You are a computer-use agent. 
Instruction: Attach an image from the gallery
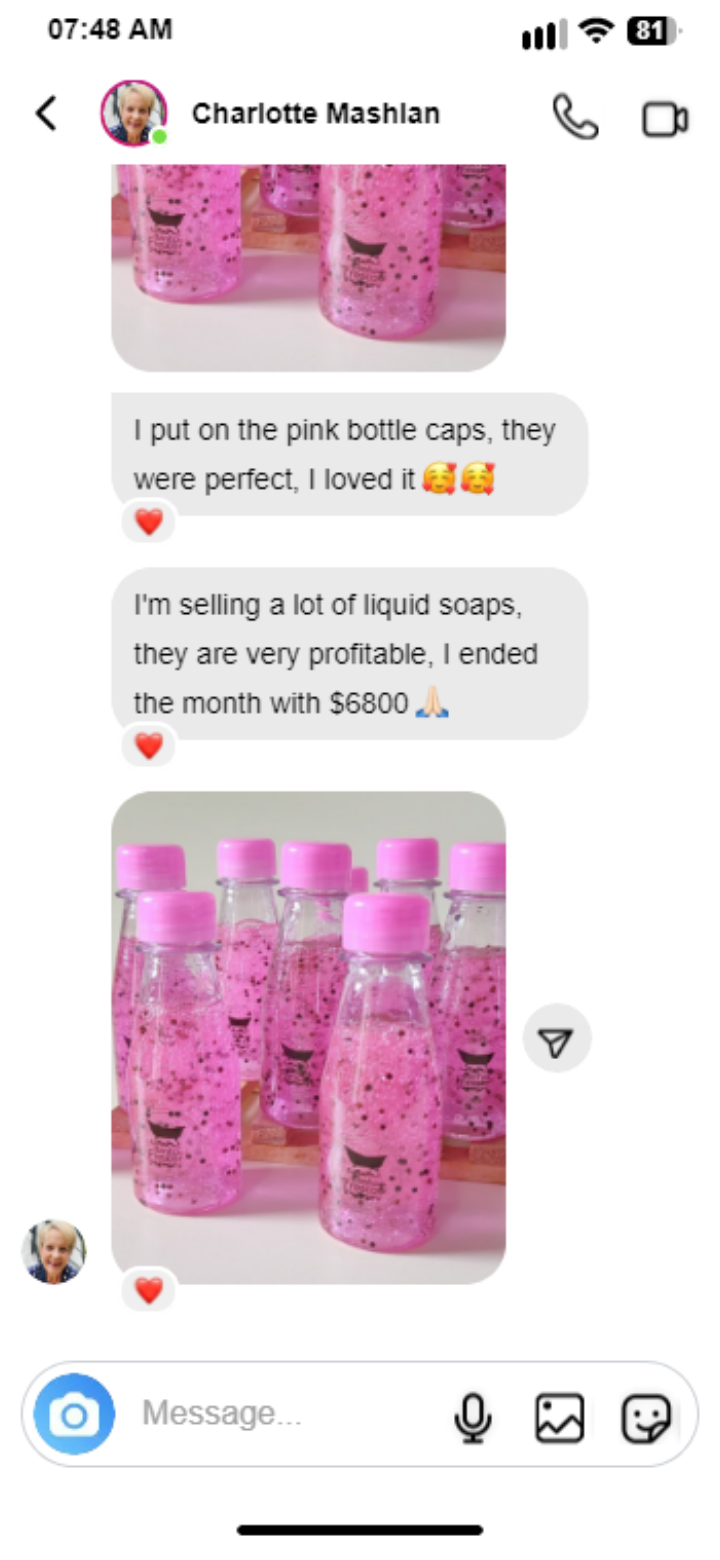[559, 1418]
